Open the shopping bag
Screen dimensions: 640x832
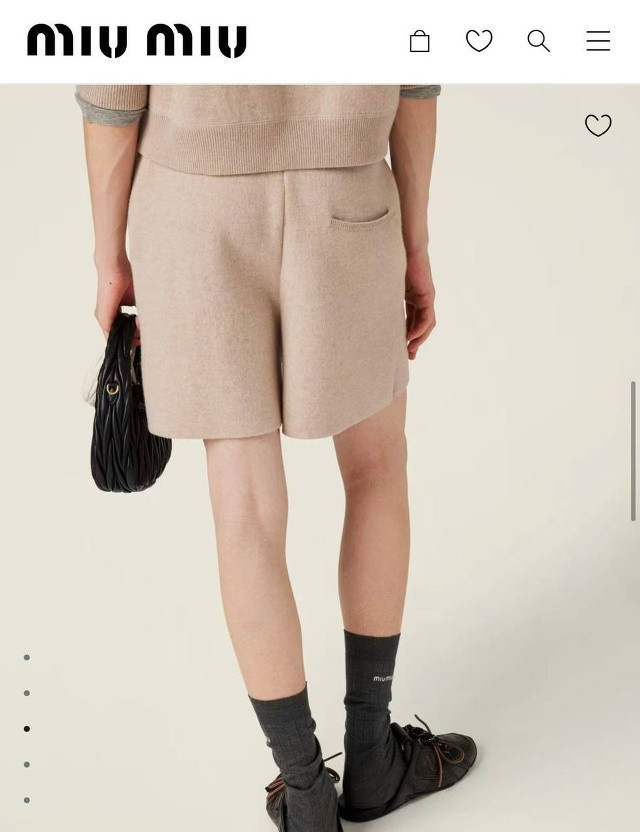420,41
